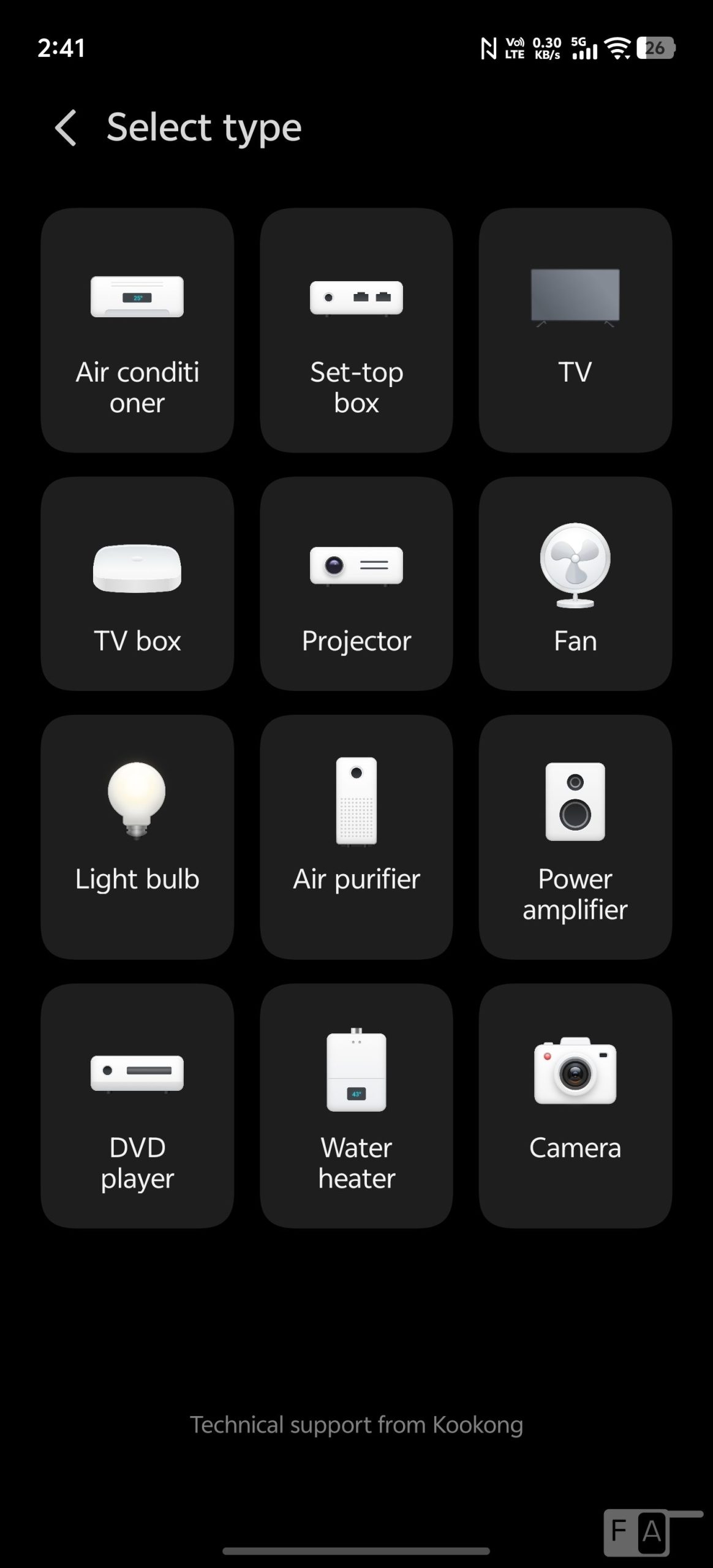The width and height of the screenshot is (713, 1568).
Task: Tap the Light bulb tile
Action: click(137, 837)
